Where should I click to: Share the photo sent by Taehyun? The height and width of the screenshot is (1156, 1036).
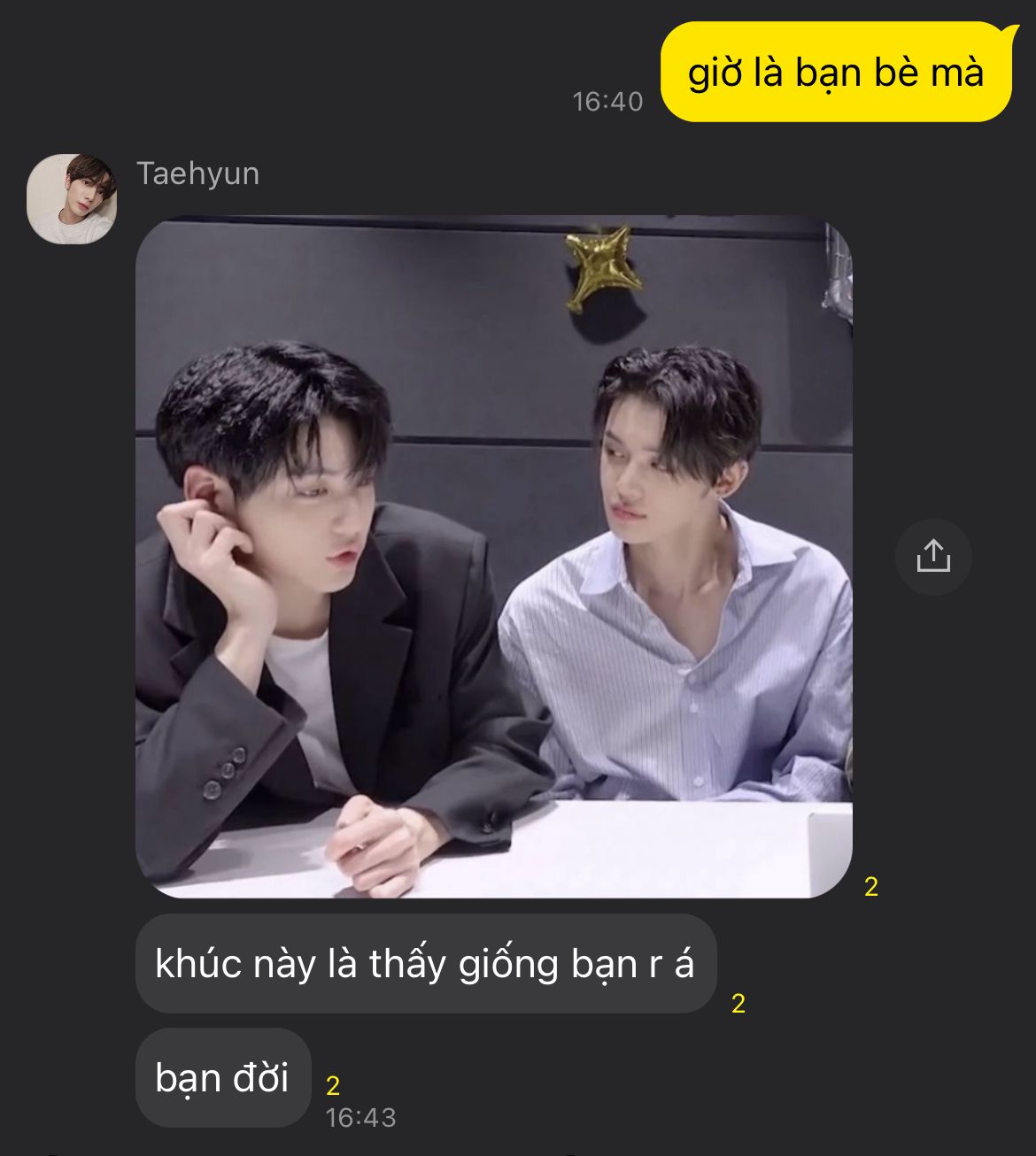click(x=933, y=557)
